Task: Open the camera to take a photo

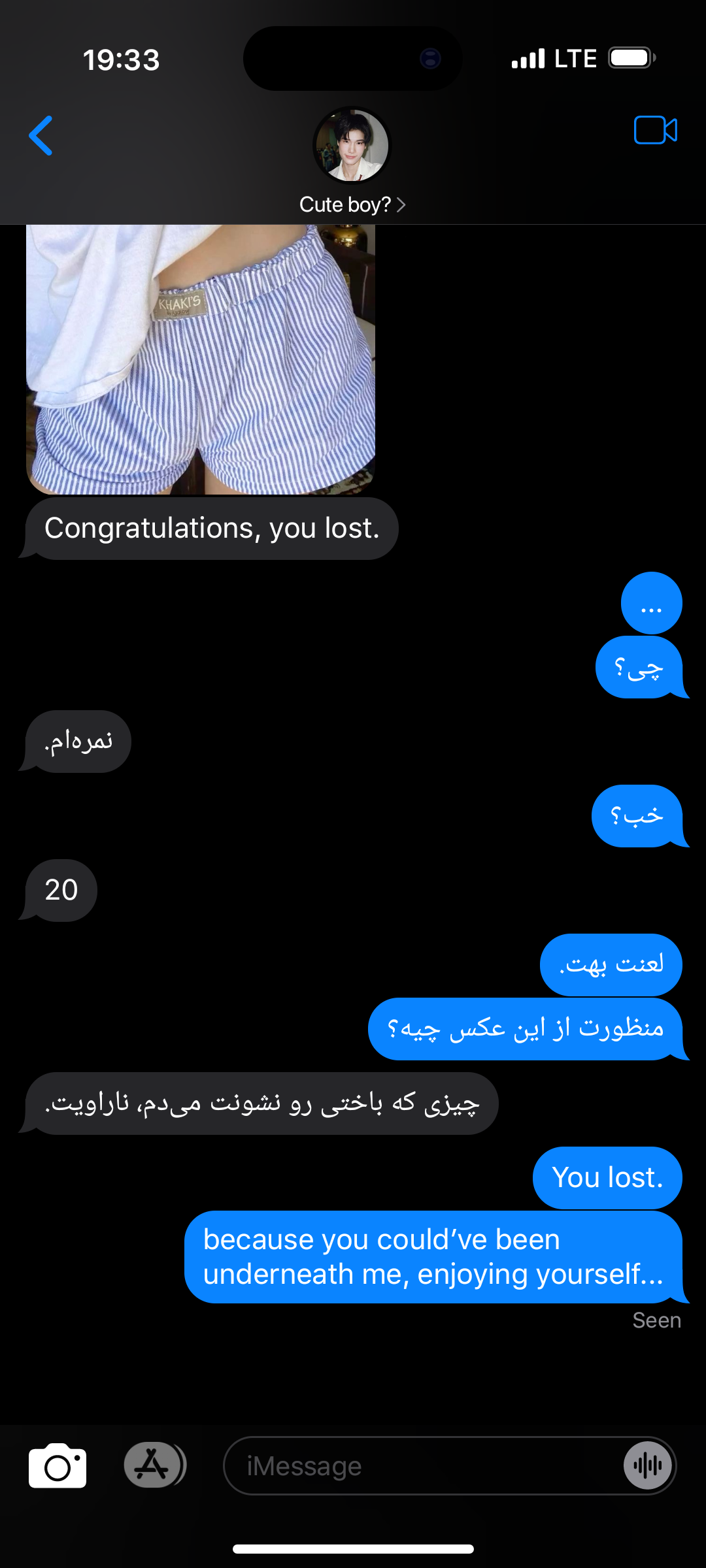Action: [x=58, y=1465]
